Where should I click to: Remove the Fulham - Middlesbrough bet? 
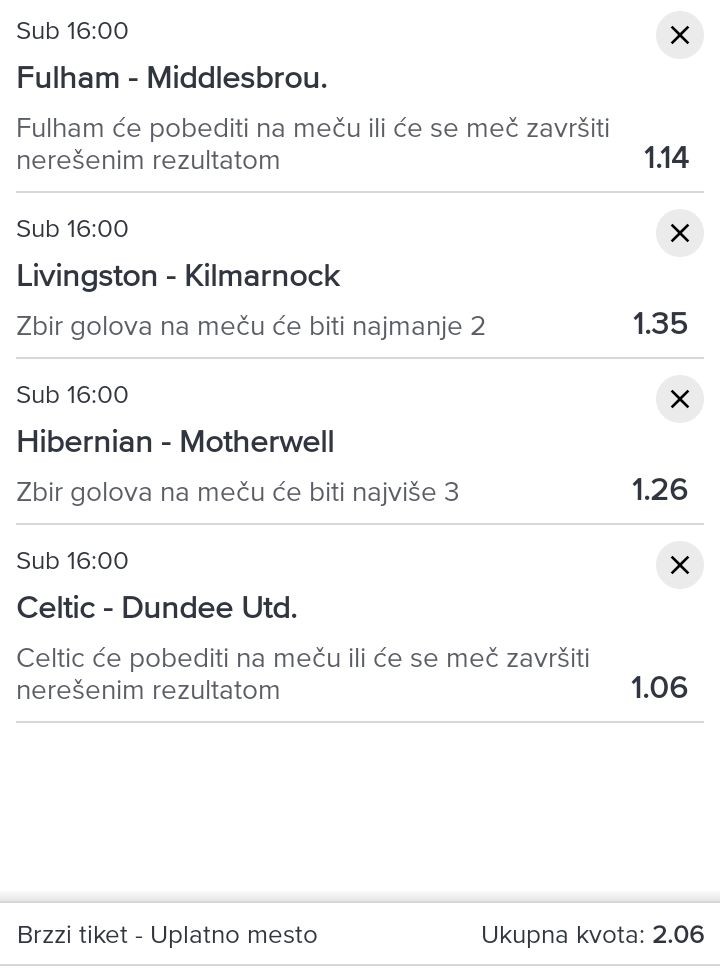[x=679, y=35]
